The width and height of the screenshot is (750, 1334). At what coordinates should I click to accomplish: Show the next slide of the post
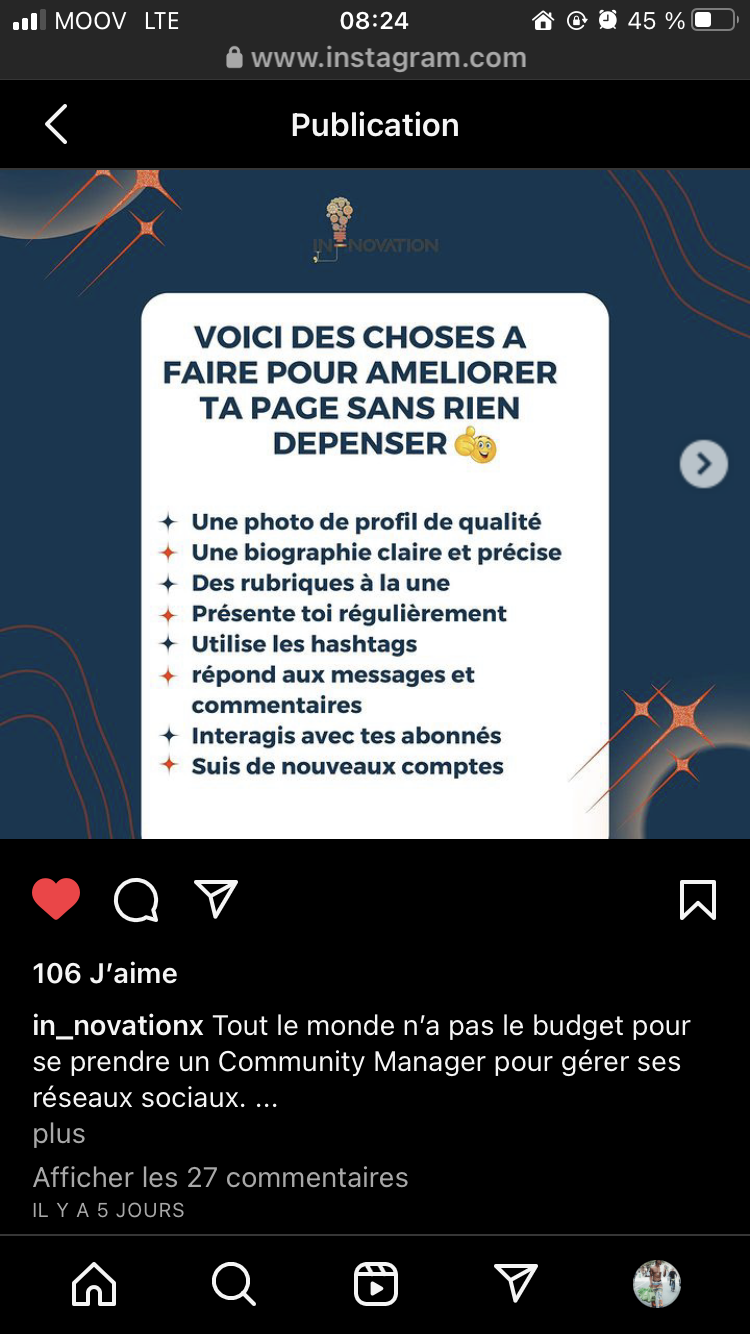pos(704,464)
